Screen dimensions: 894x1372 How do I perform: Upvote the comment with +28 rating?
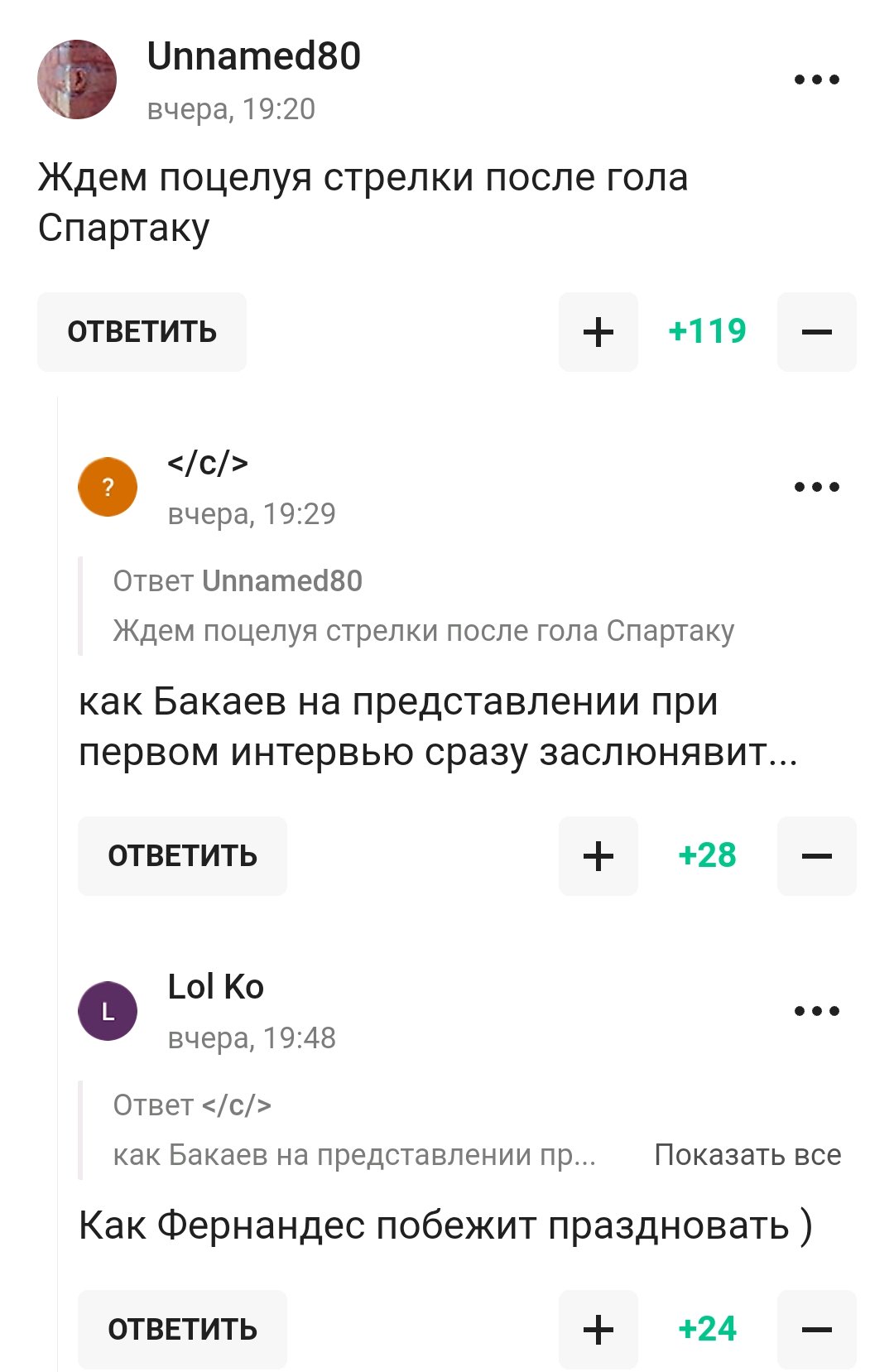(x=598, y=856)
